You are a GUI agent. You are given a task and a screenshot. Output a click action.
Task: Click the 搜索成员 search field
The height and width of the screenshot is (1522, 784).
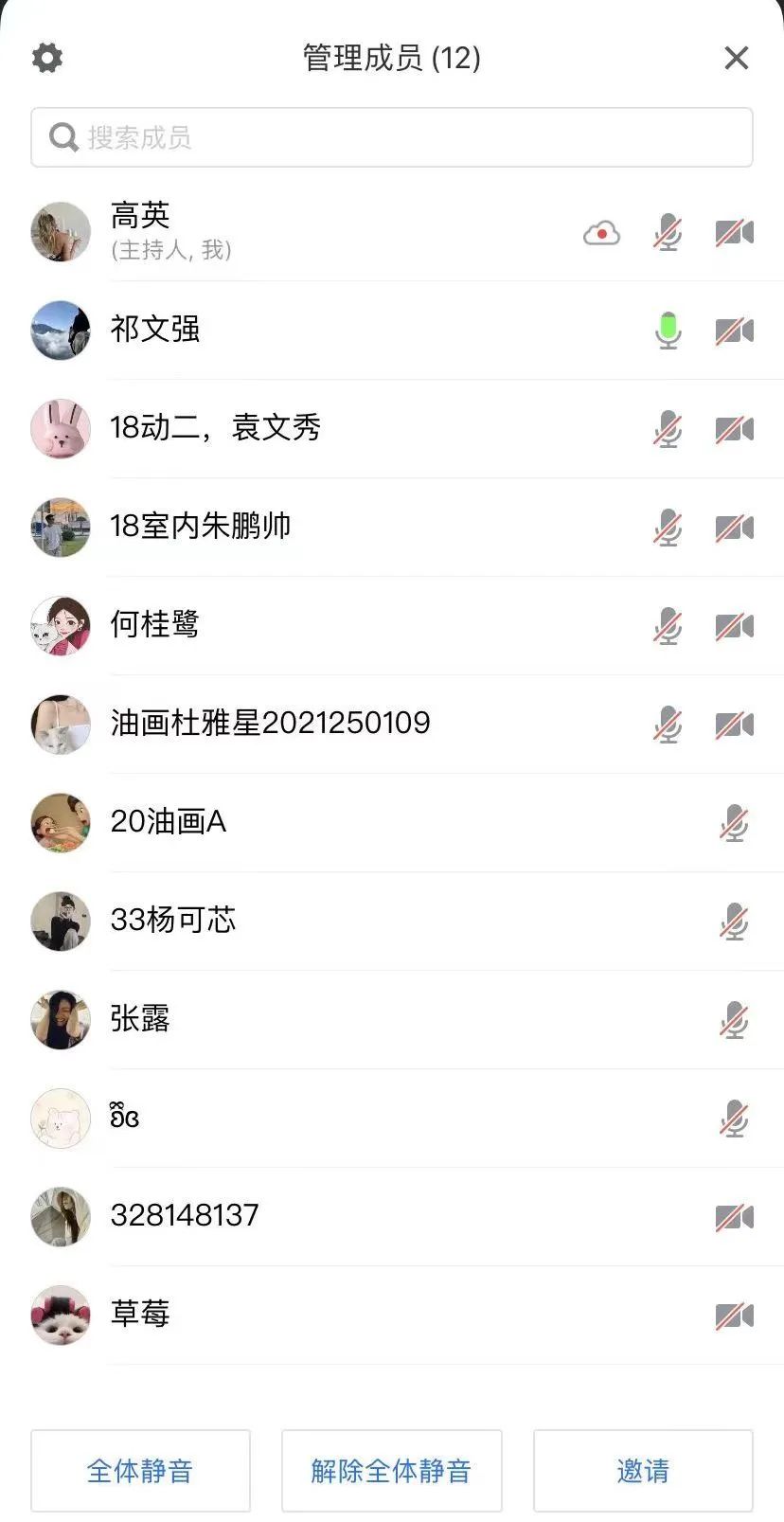tap(392, 137)
